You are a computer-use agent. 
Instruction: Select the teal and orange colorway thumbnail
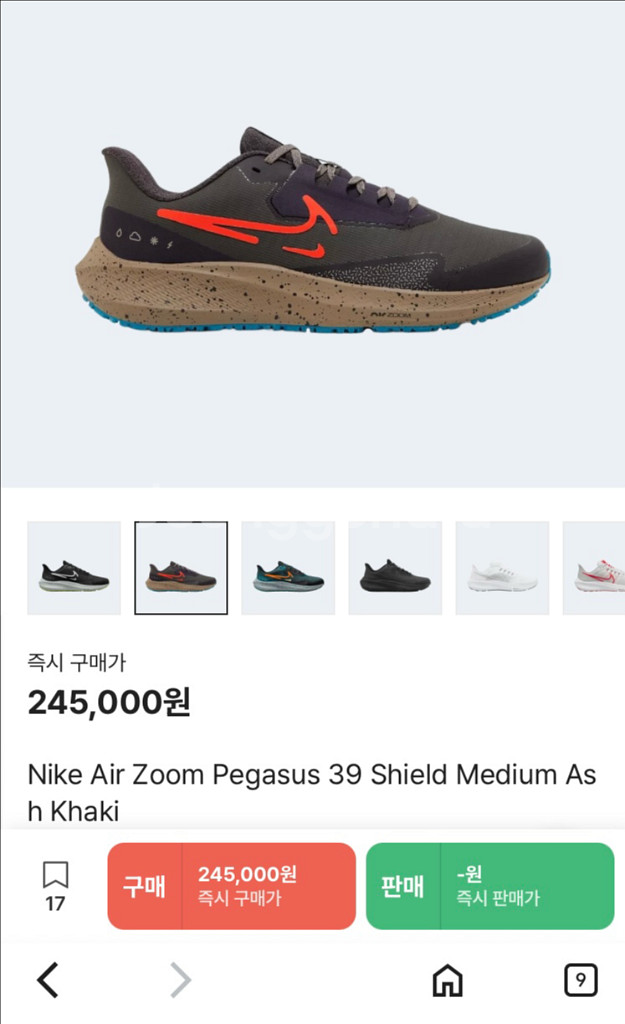(288, 568)
